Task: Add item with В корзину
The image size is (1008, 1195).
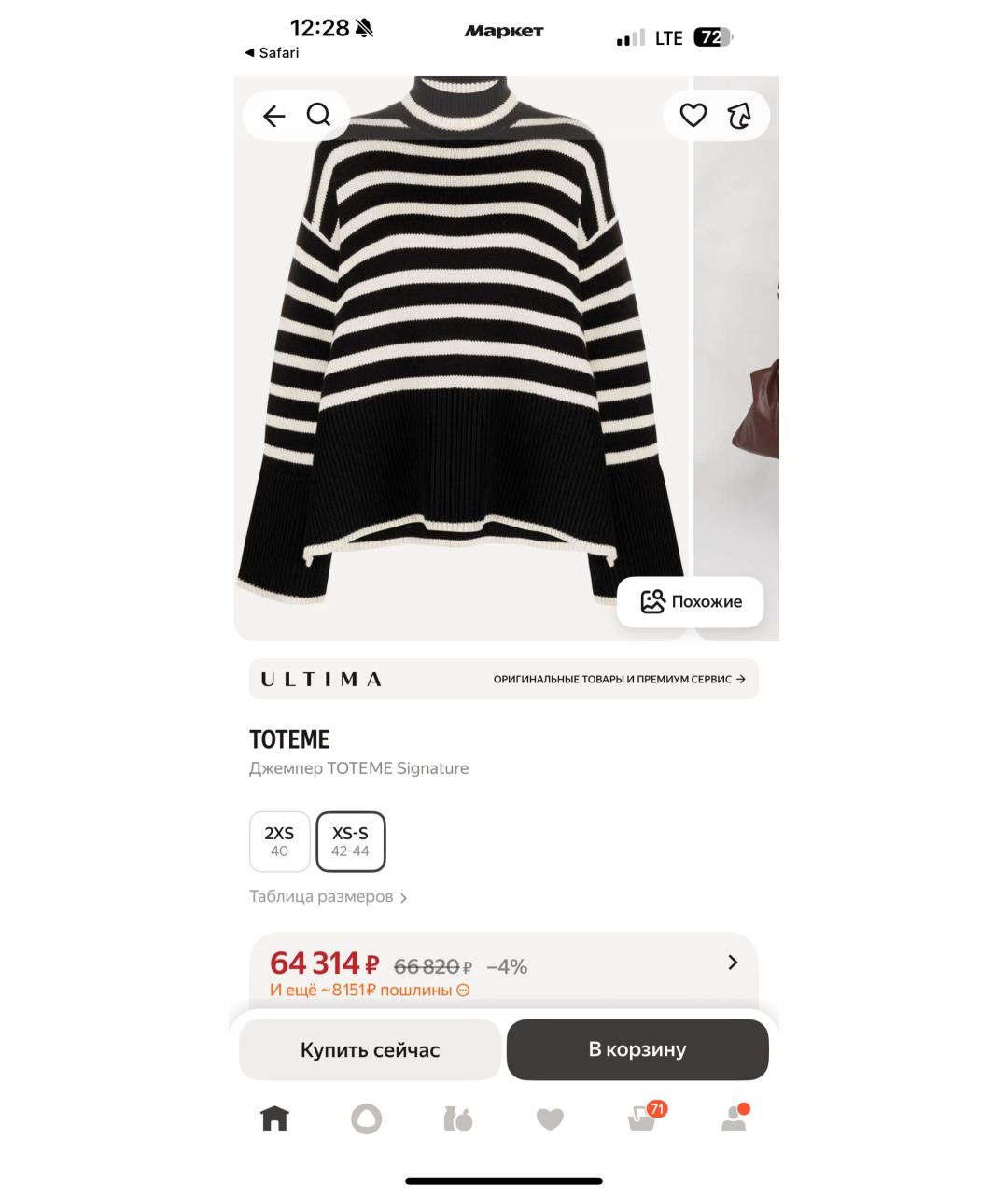Action: pos(637,1049)
